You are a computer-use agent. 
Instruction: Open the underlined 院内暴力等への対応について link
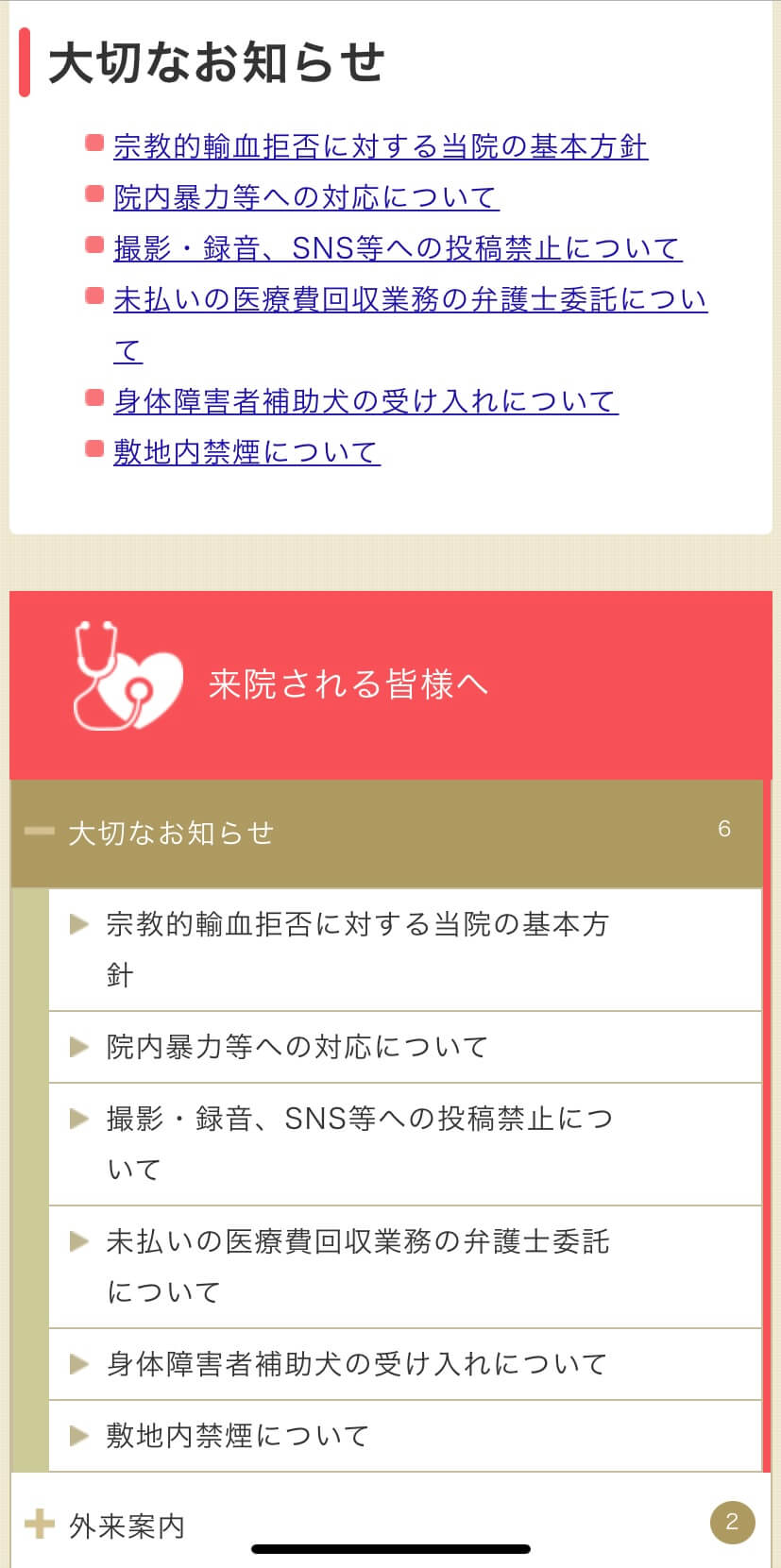(305, 198)
